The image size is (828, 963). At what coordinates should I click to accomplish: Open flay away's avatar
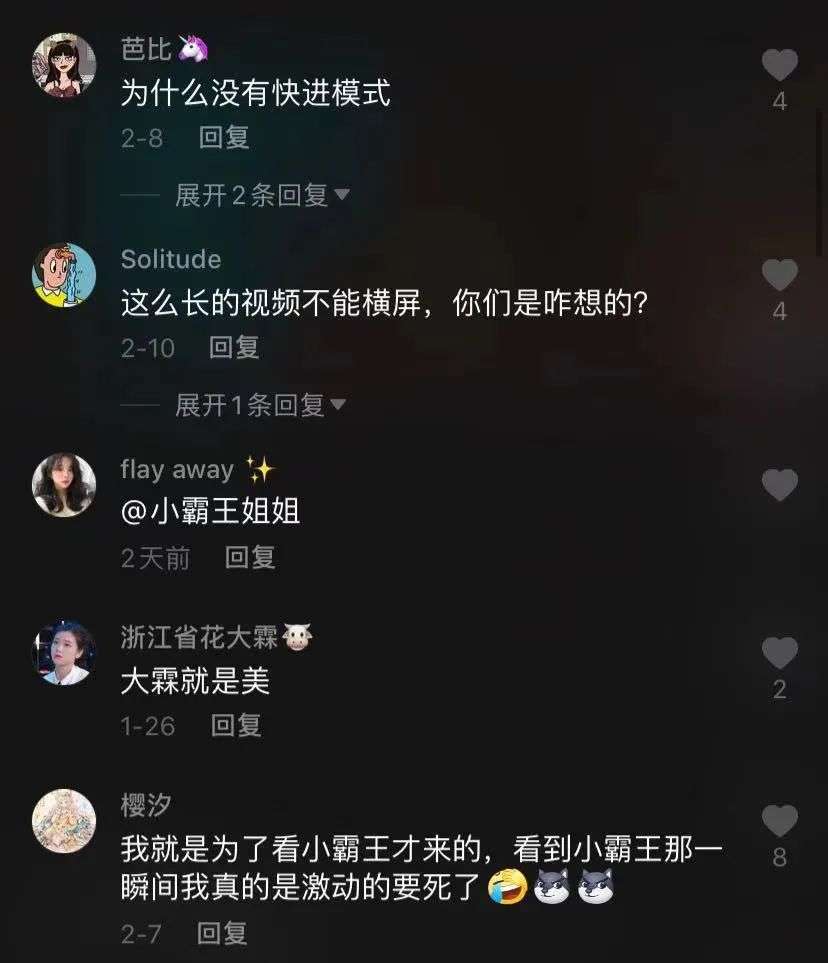(x=64, y=485)
